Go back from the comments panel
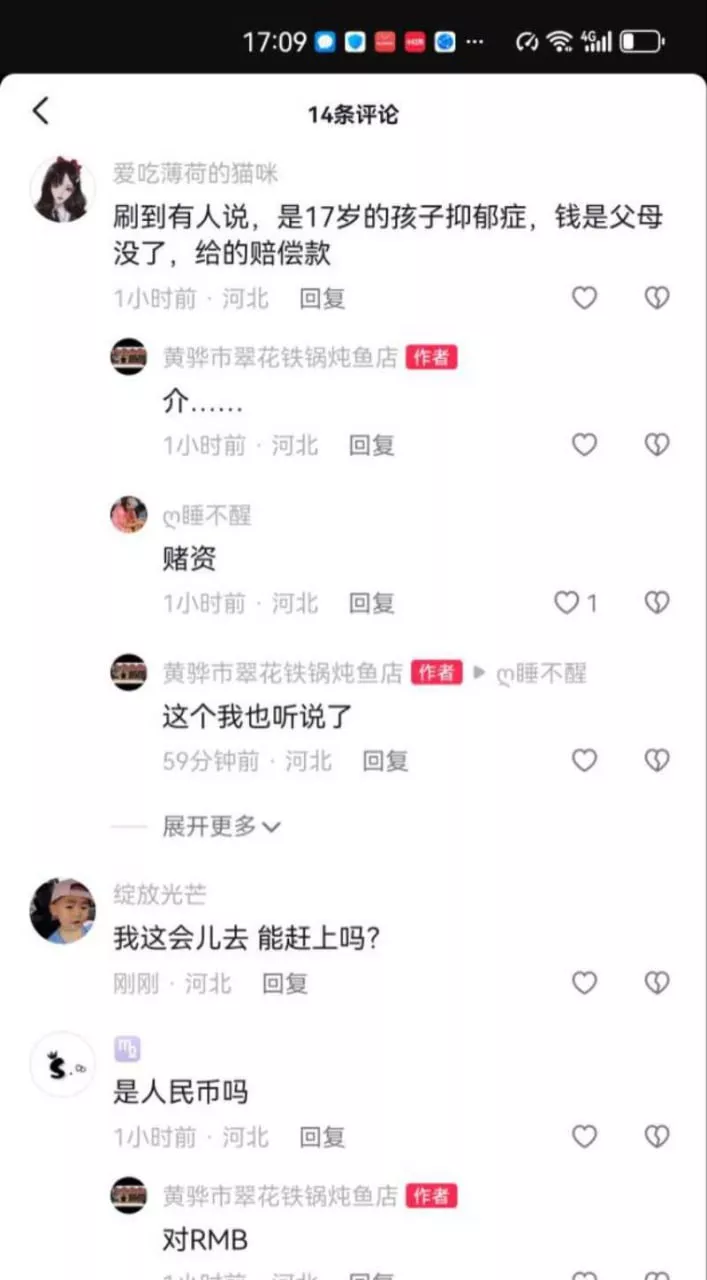The image size is (707, 1280). pos(40,112)
